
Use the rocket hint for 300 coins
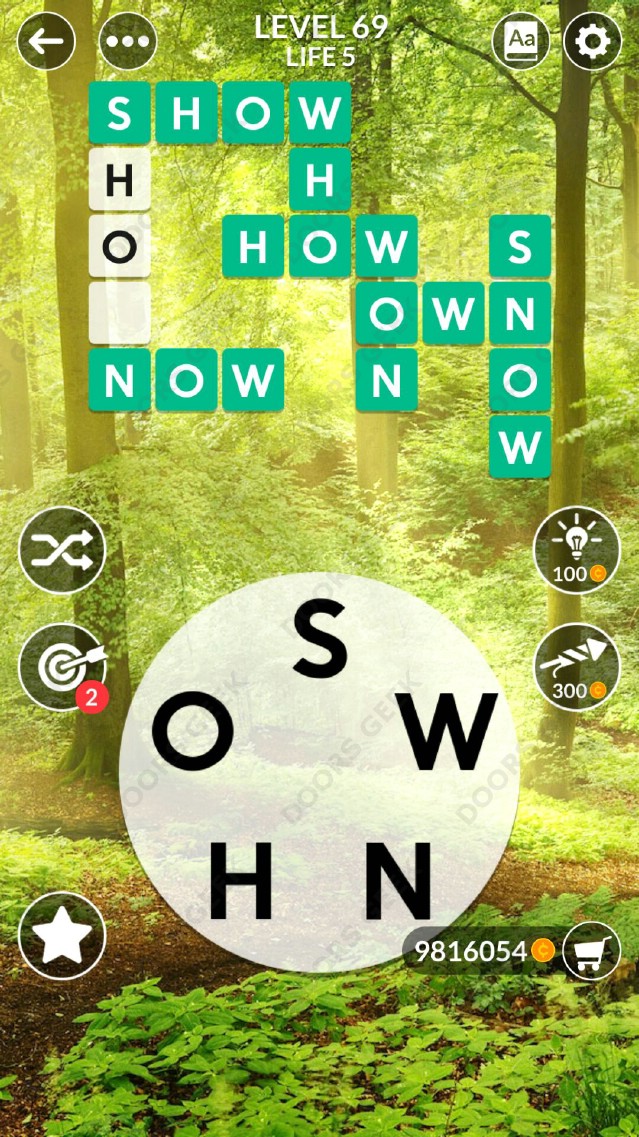tap(576, 667)
